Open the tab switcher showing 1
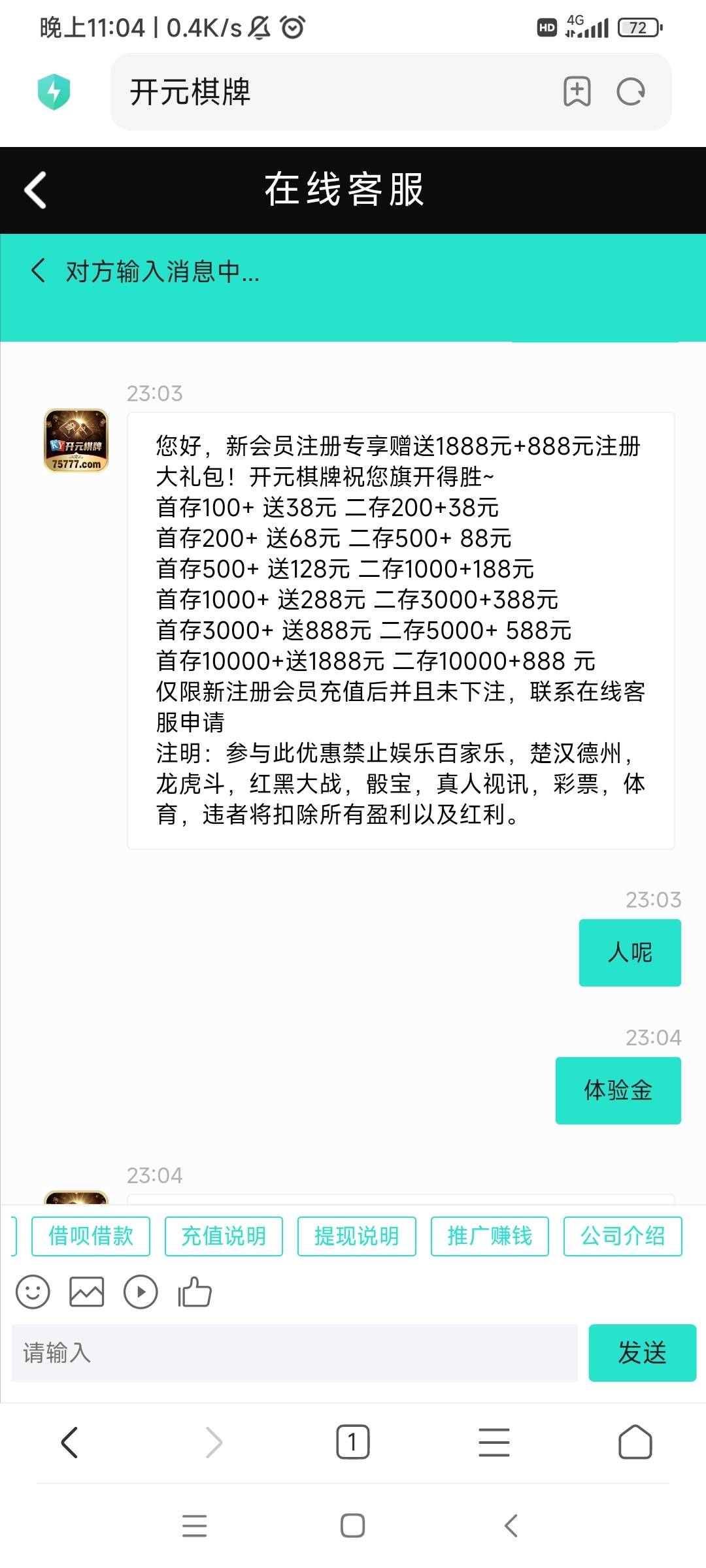The height and width of the screenshot is (1568, 706). tap(353, 1444)
